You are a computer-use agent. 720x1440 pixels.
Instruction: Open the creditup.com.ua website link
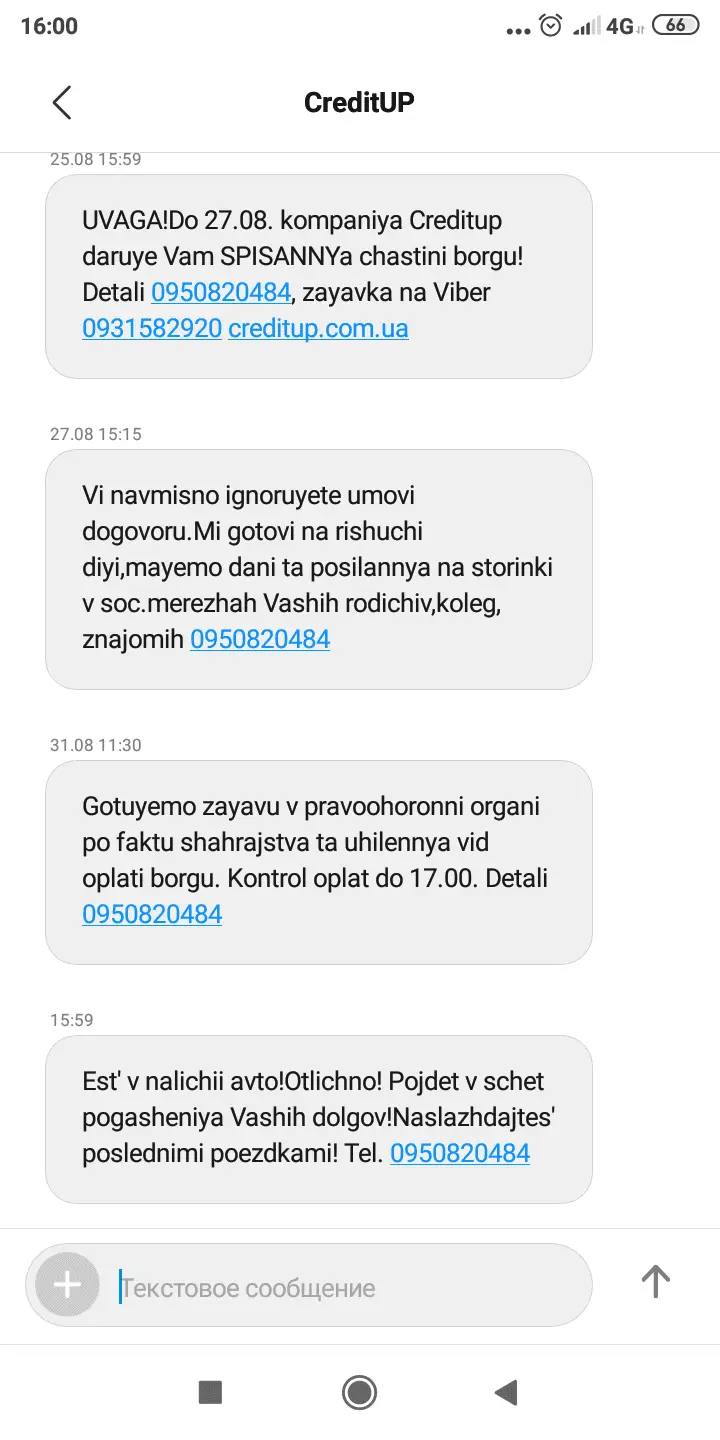(x=318, y=328)
